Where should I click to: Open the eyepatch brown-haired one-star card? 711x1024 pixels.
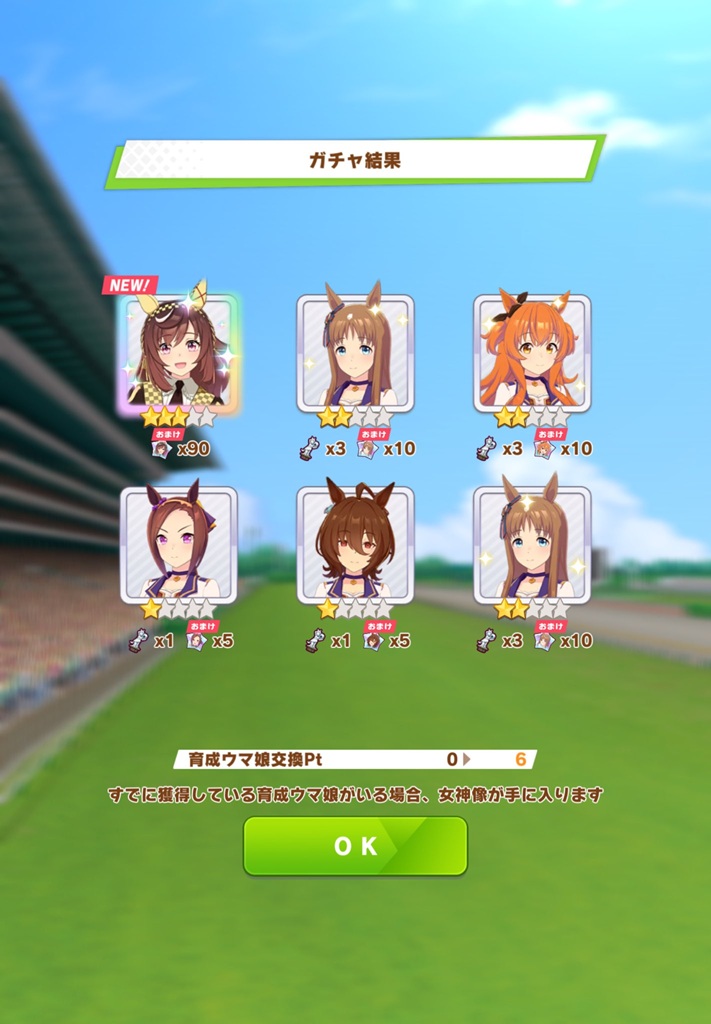[x=355, y=545]
